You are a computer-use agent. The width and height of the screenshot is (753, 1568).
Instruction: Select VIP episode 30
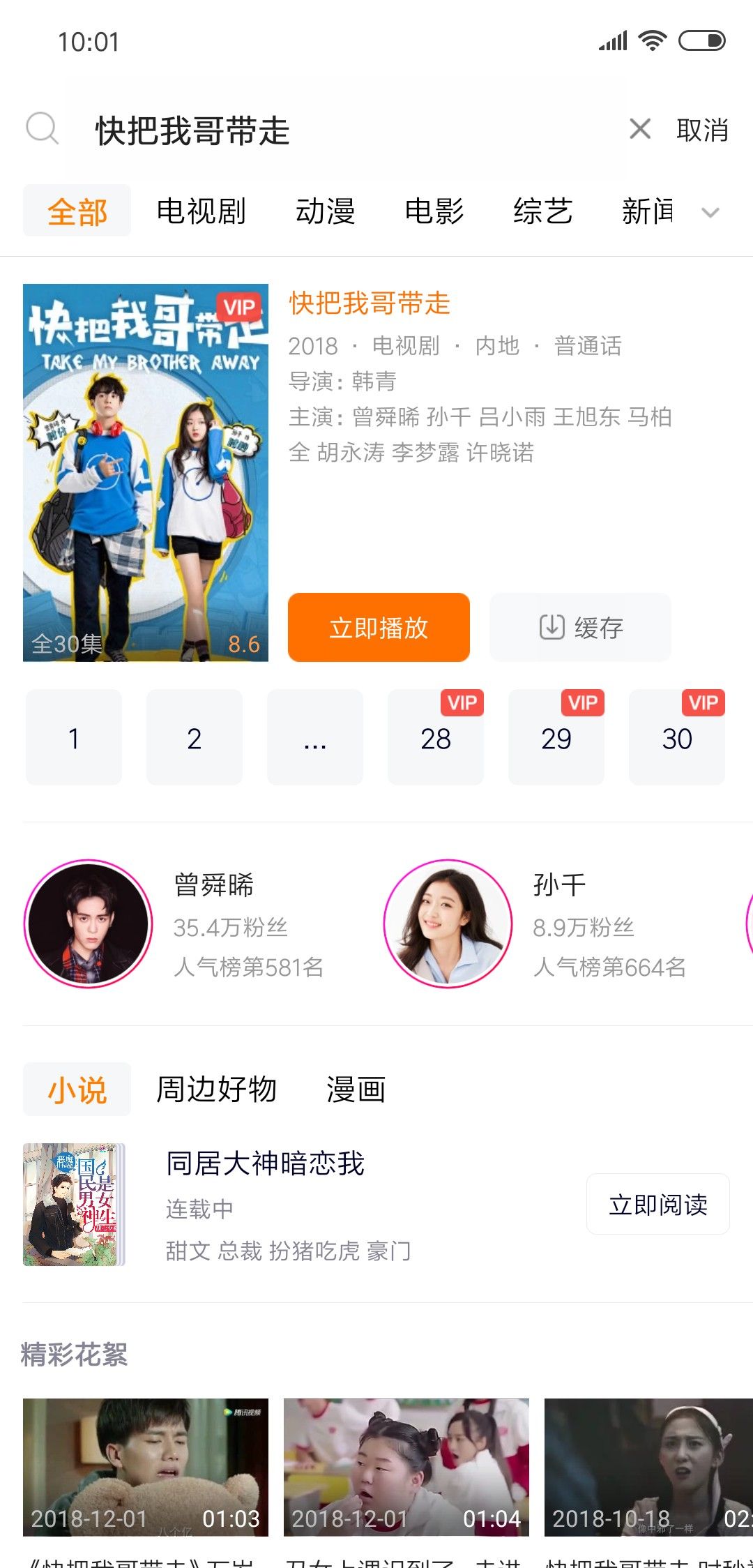(x=676, y=738)
